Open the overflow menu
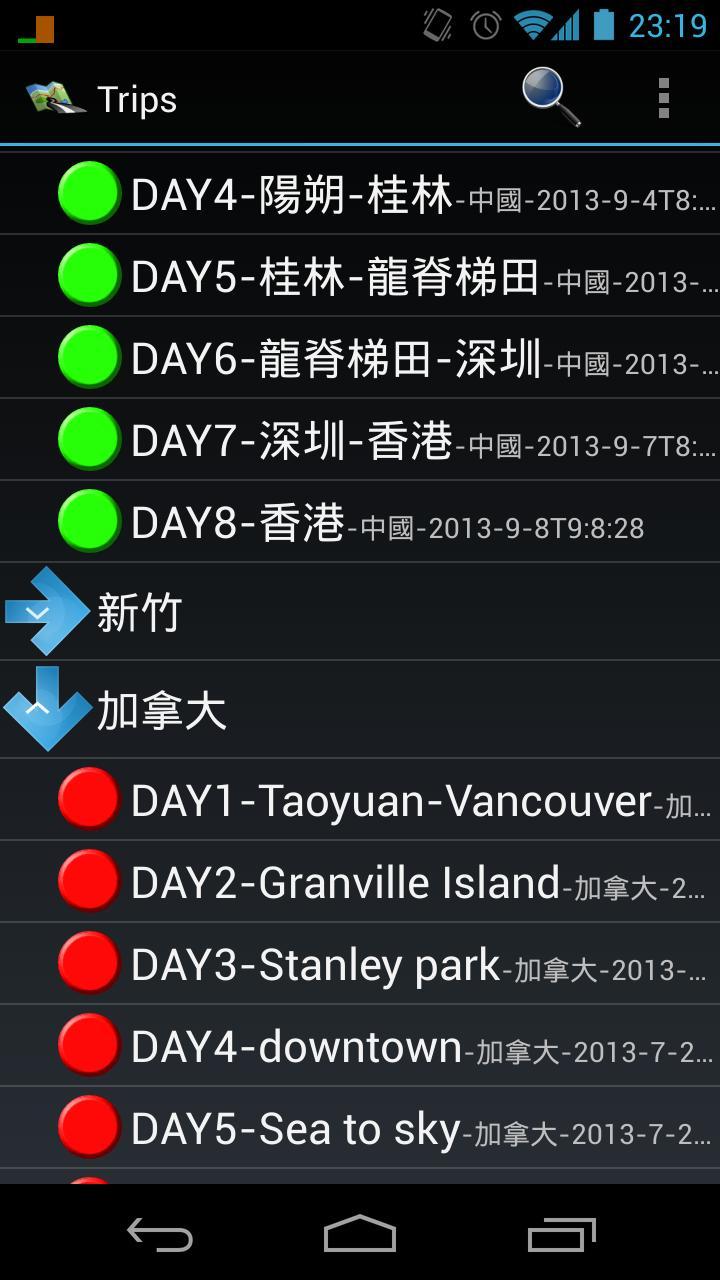Image resolution: width=720 pixels, height=1280 pixels. click(663, 99)
